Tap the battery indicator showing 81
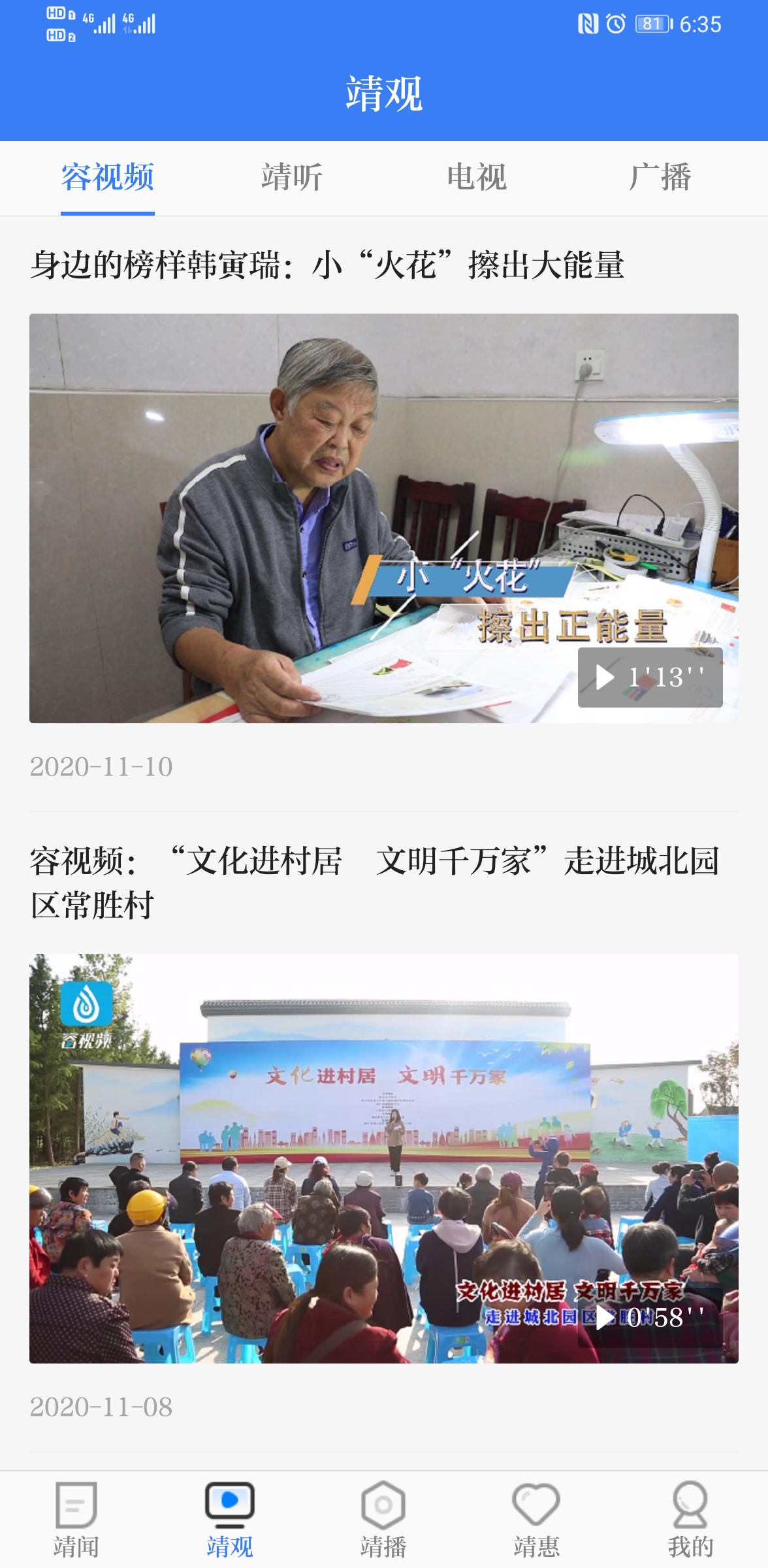Image resolution: width=768 pixels, height=1568 pixels. [x=652, y=22]
